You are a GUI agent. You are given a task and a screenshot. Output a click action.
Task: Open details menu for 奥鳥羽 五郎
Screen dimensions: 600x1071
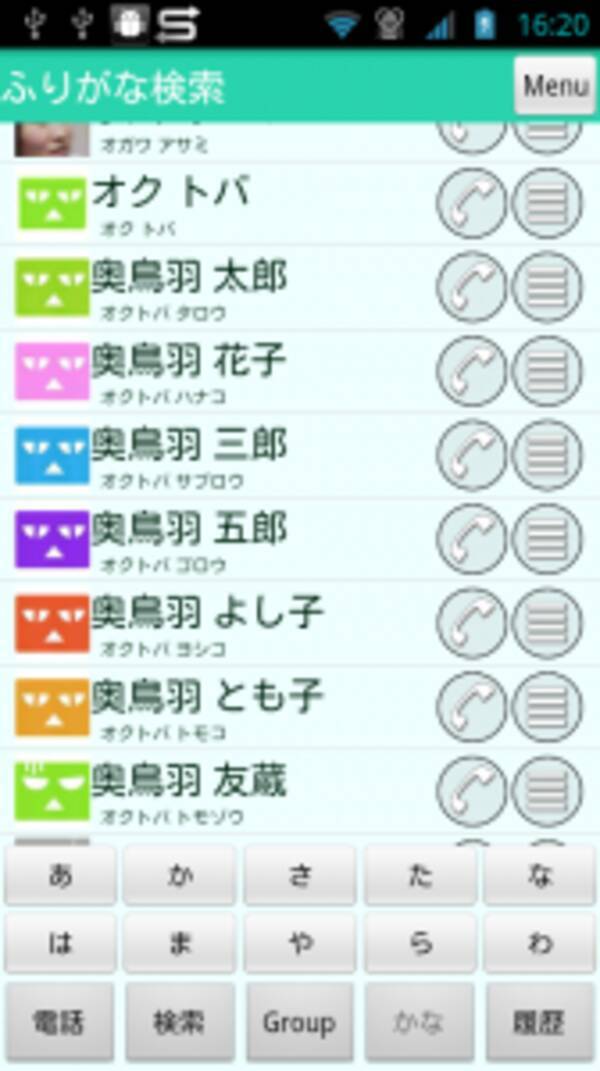(x=546, y=539)
